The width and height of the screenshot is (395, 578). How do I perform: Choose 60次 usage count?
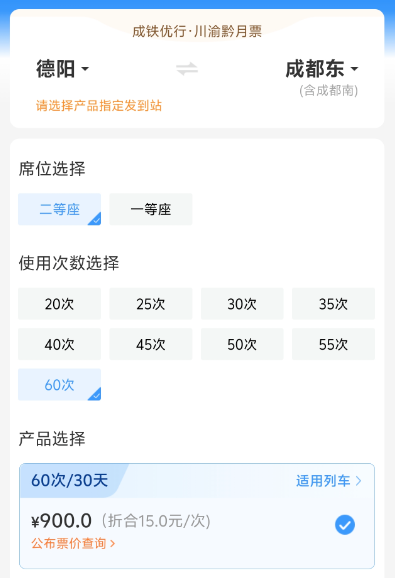click(59, 384)
